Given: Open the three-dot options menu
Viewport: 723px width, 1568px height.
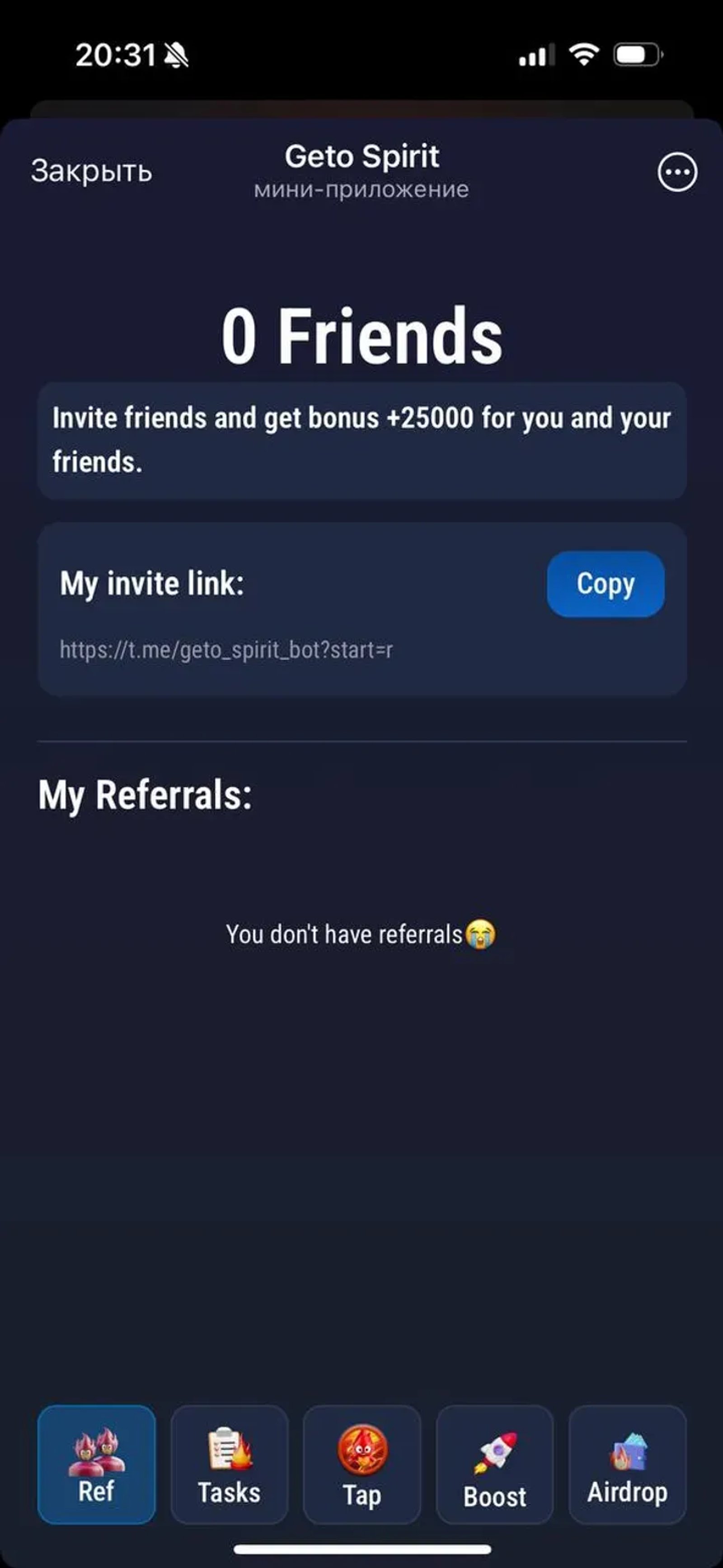Looking at the screenshot, I should tap(677, 172).
